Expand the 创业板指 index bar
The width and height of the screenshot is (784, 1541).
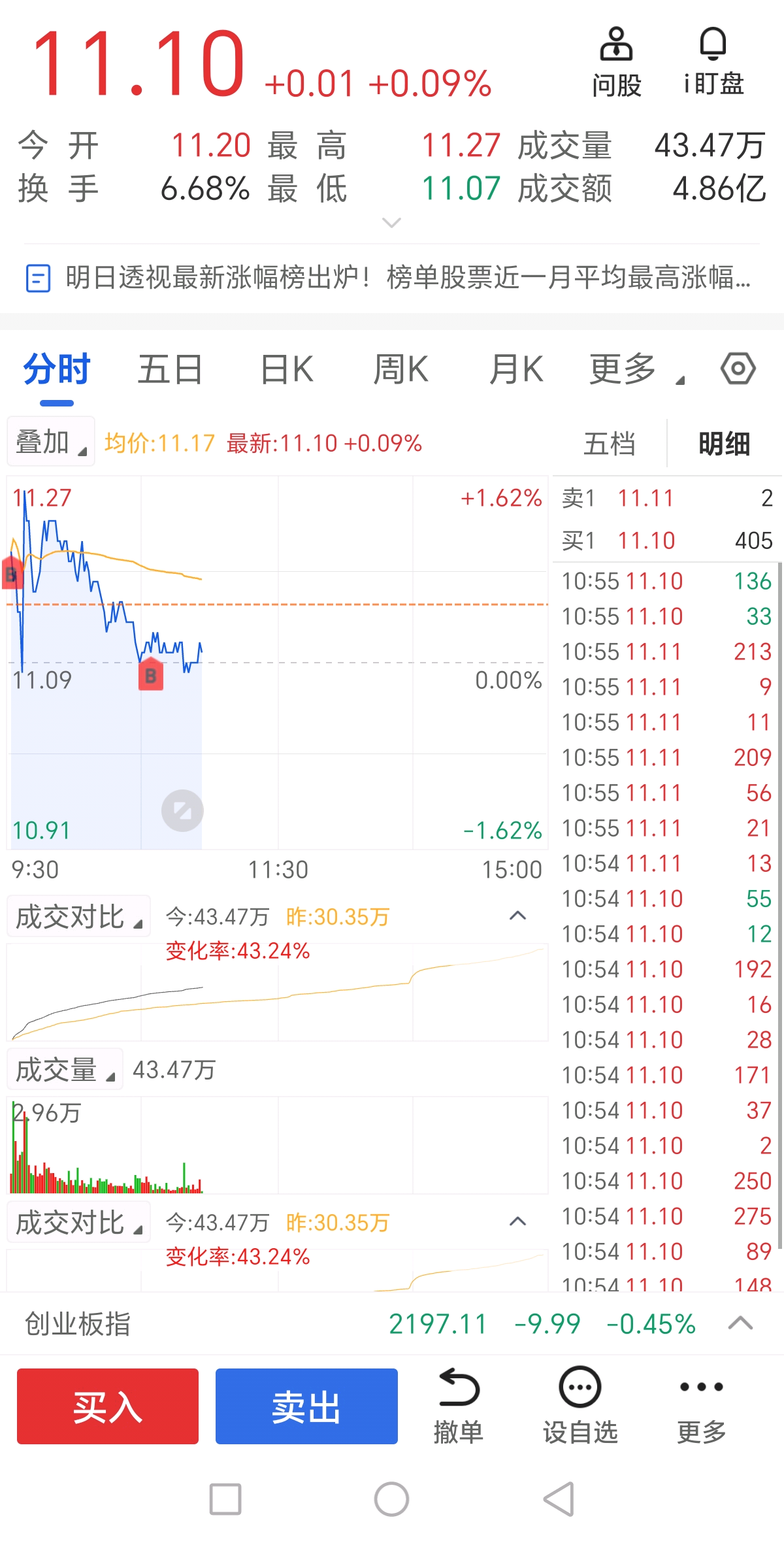pyautogui.click(x=740, y=1323)
